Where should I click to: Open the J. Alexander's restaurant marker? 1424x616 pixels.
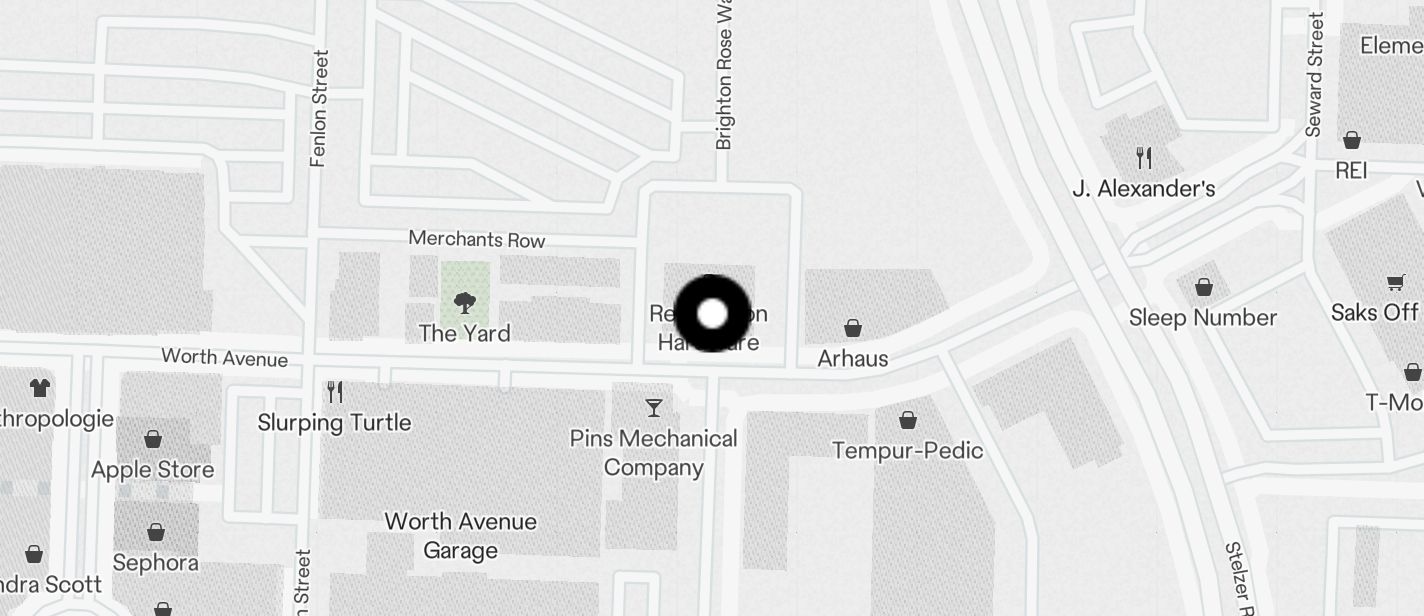pos(1144,157)
